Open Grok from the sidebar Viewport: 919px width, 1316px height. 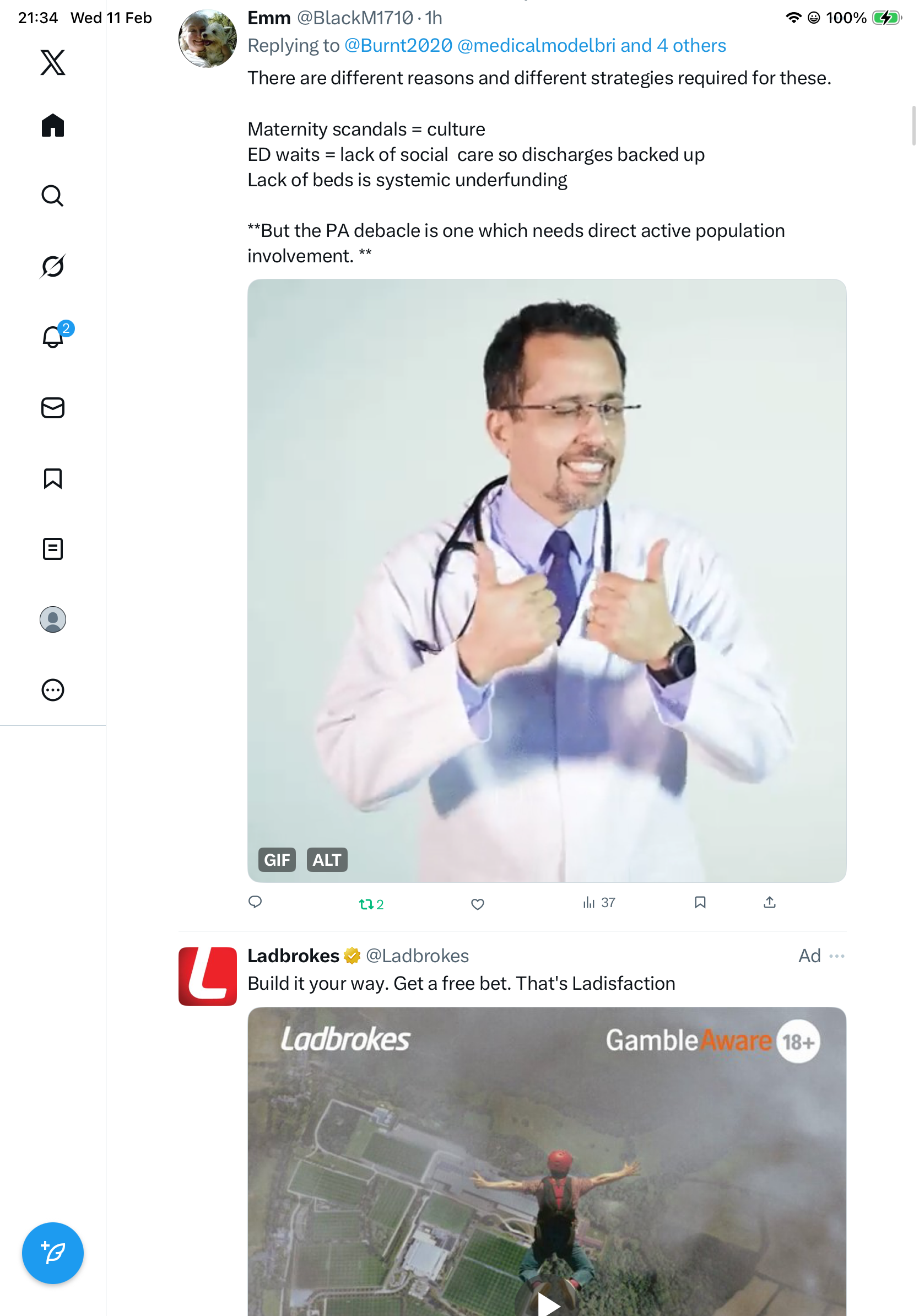point(53,267)
